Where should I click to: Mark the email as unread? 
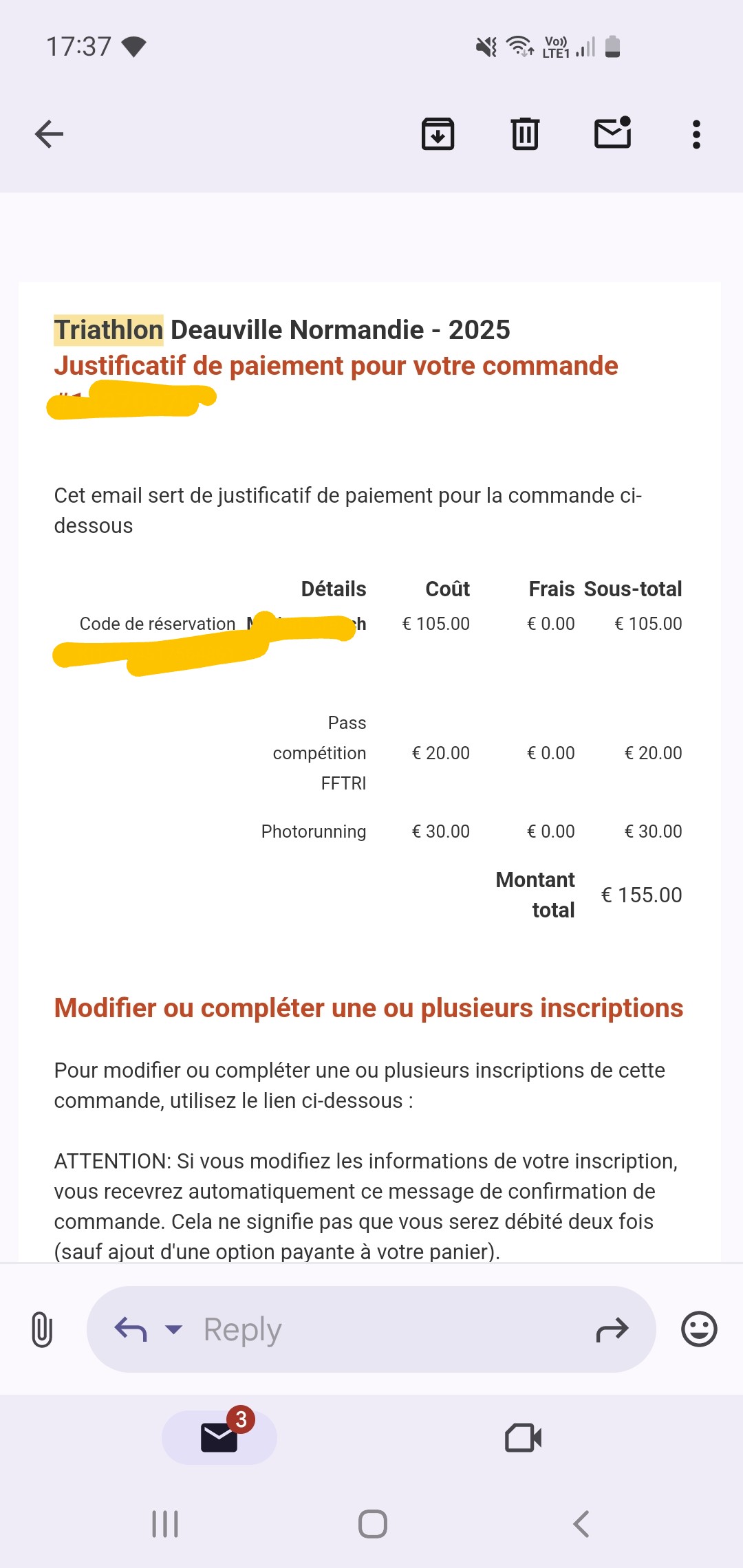pos(612,132)
